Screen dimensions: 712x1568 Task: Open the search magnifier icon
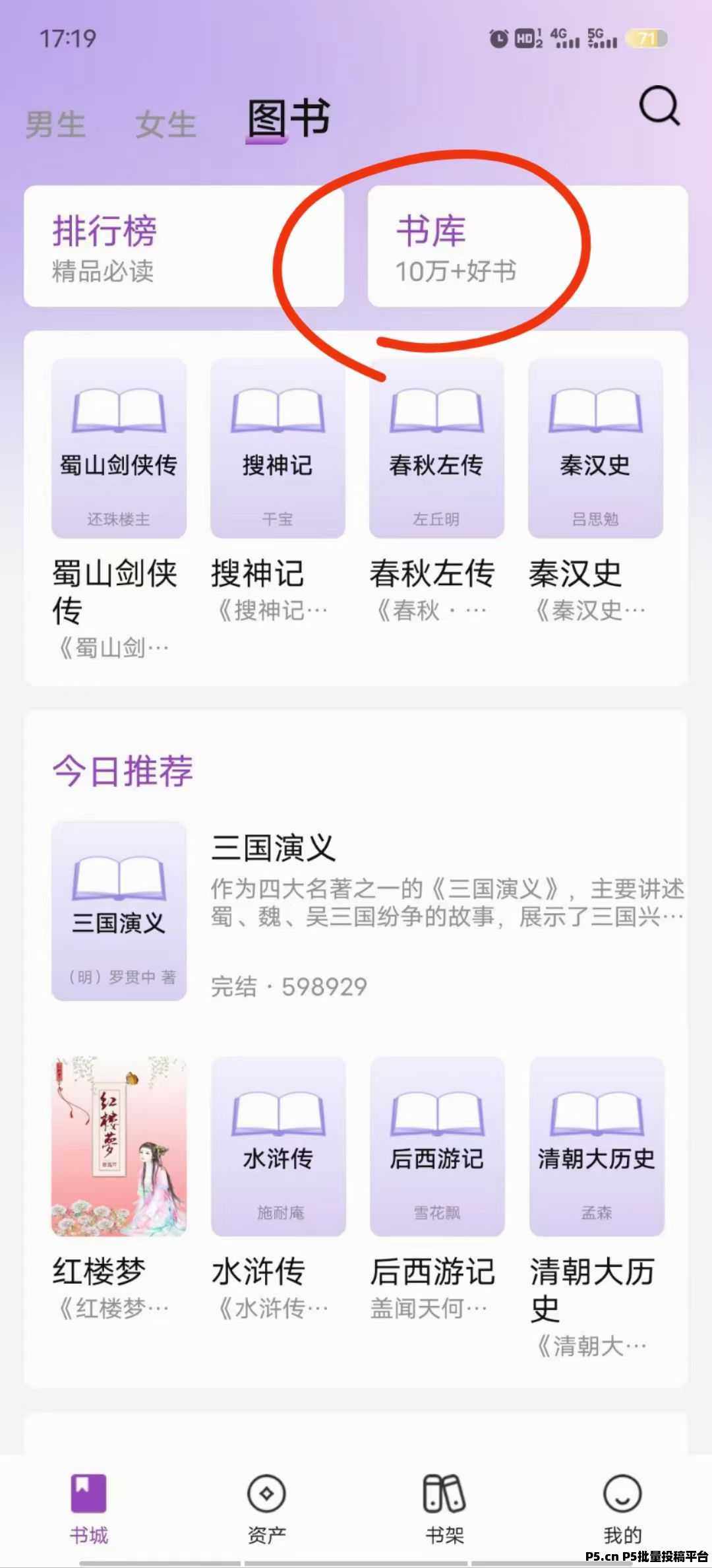659,106
